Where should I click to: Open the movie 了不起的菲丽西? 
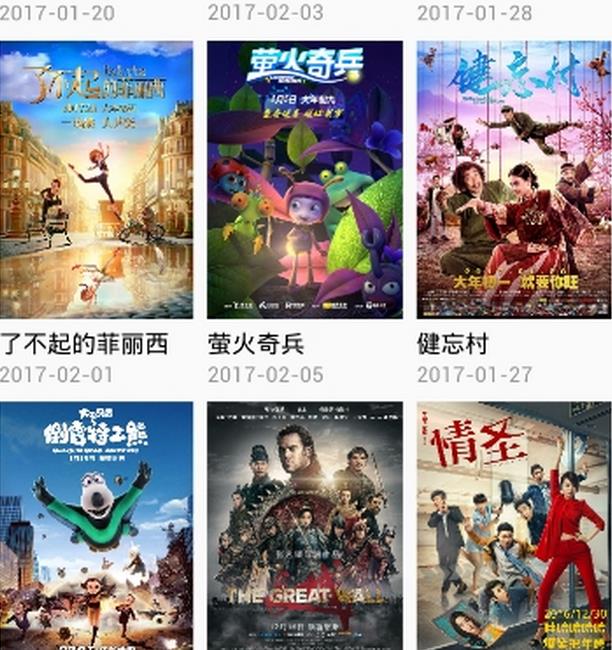pyautogui.click(x=96, y=180)
